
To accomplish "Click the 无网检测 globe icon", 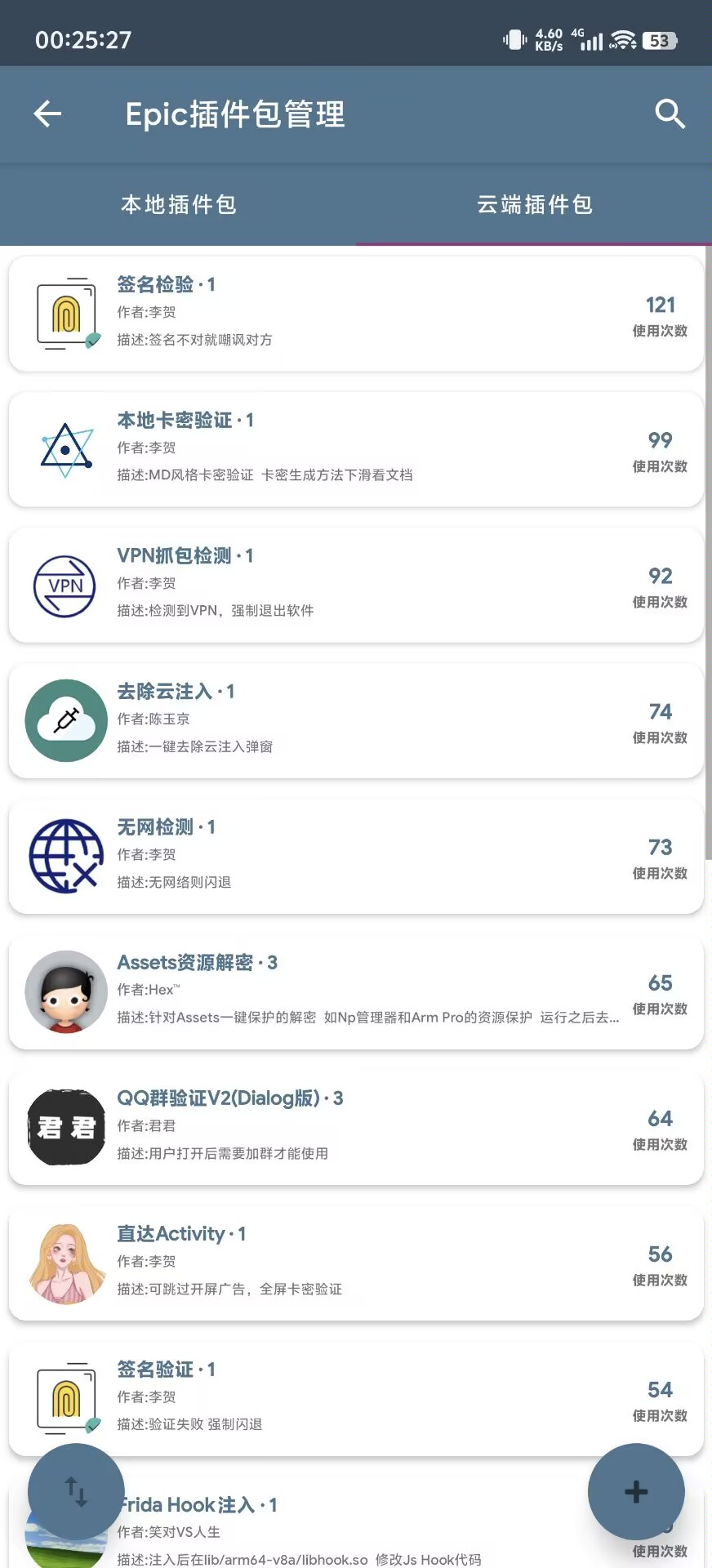I will 65,856.
